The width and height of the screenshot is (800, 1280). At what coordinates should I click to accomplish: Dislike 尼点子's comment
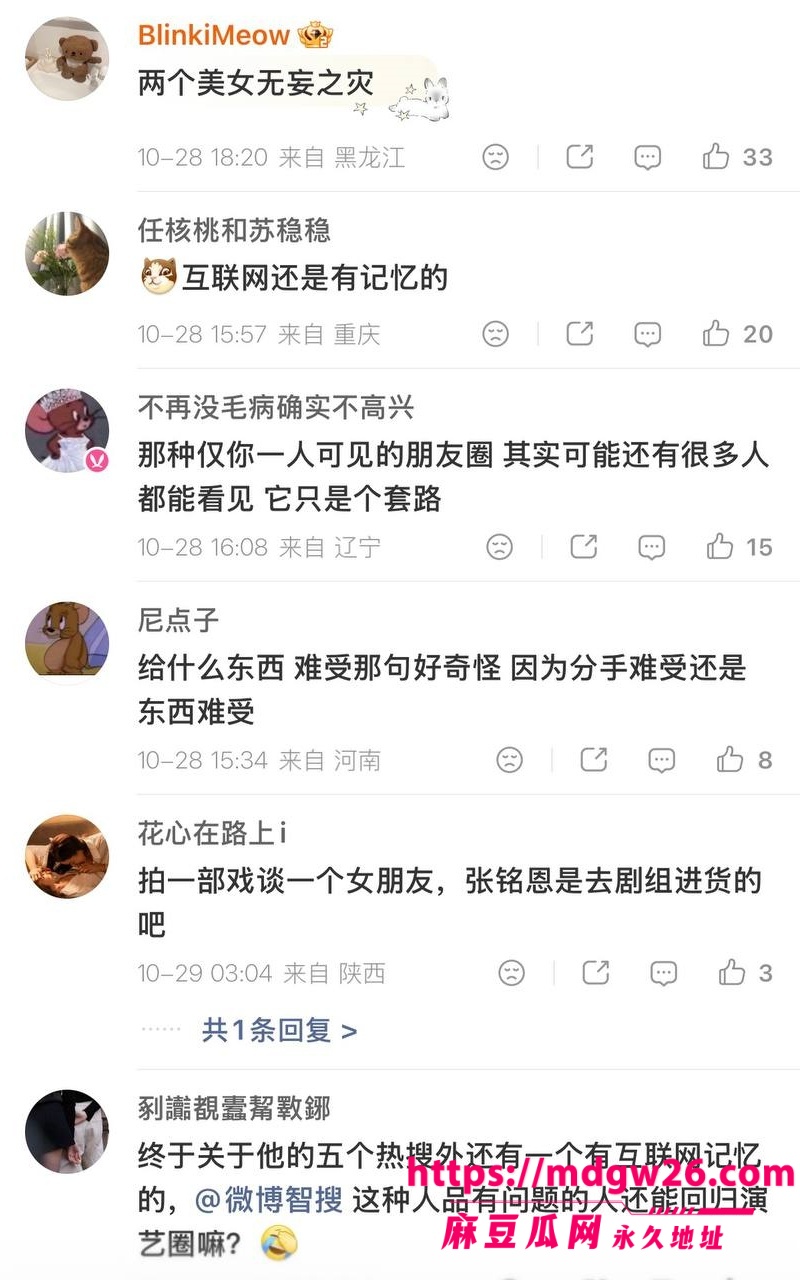coord(509,760)
